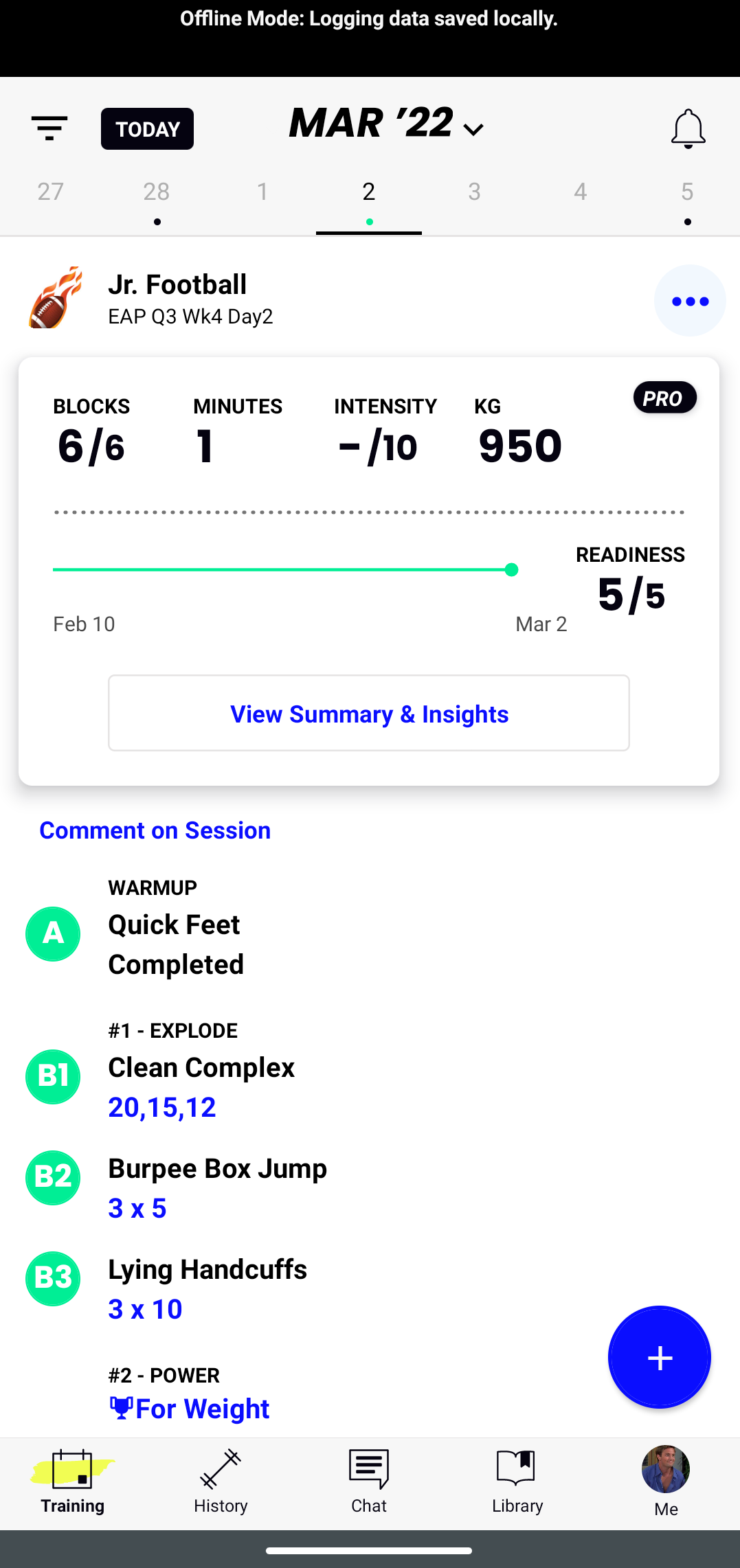Tap the blue plus button

[660, 1357]
